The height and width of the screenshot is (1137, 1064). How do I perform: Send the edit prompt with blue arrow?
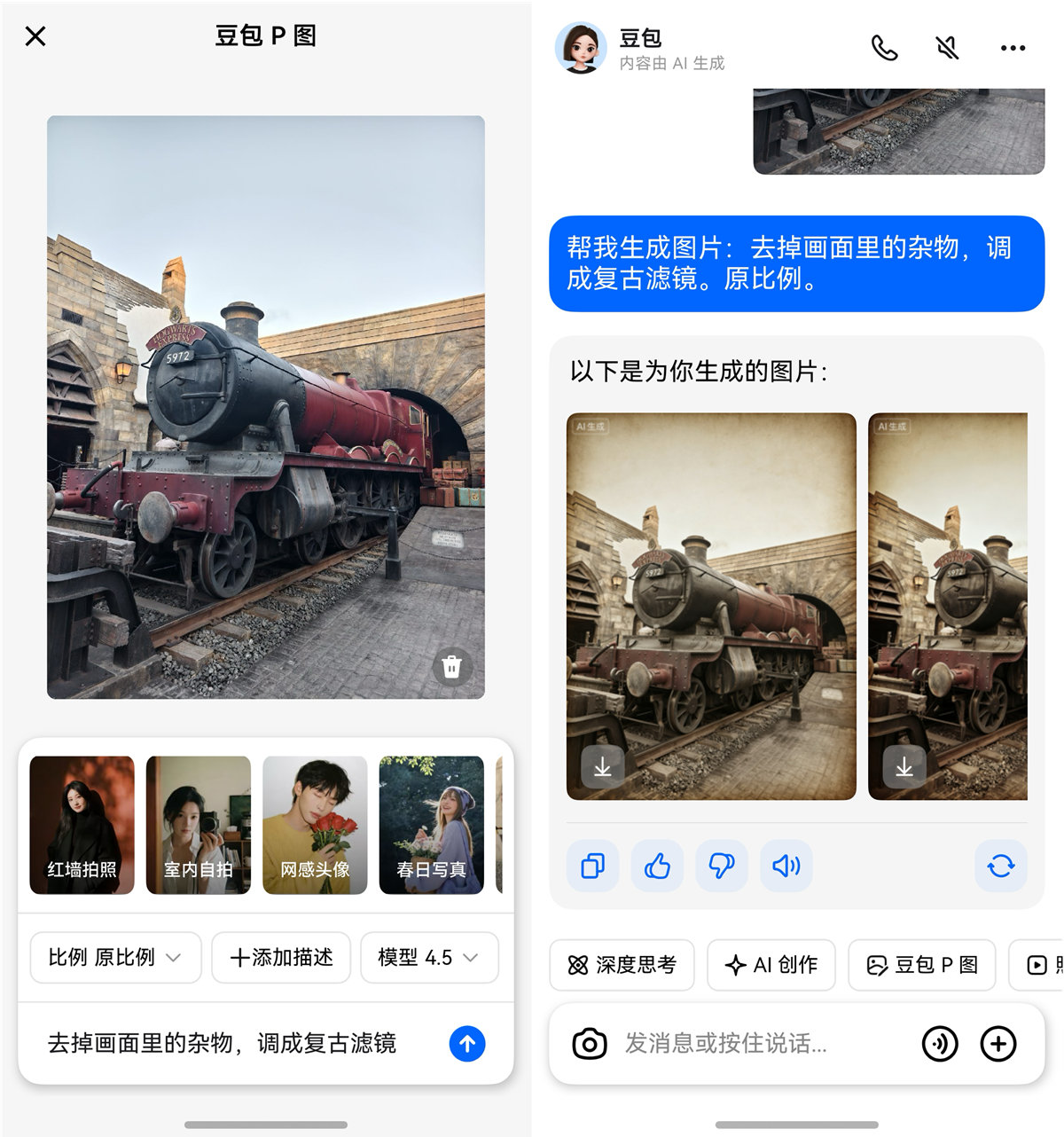467,1044
